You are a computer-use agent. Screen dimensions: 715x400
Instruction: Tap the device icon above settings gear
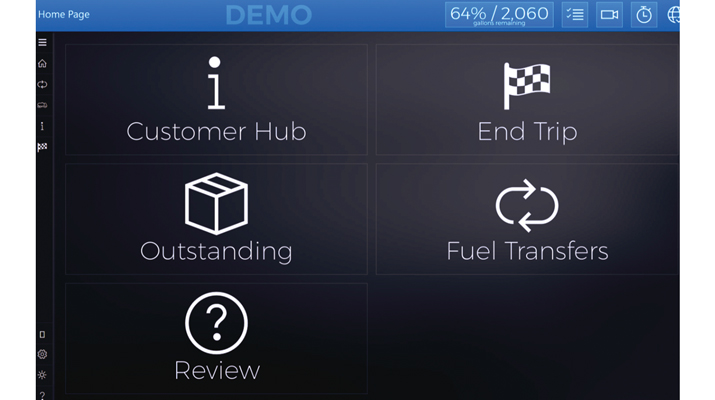click(42, 334)
